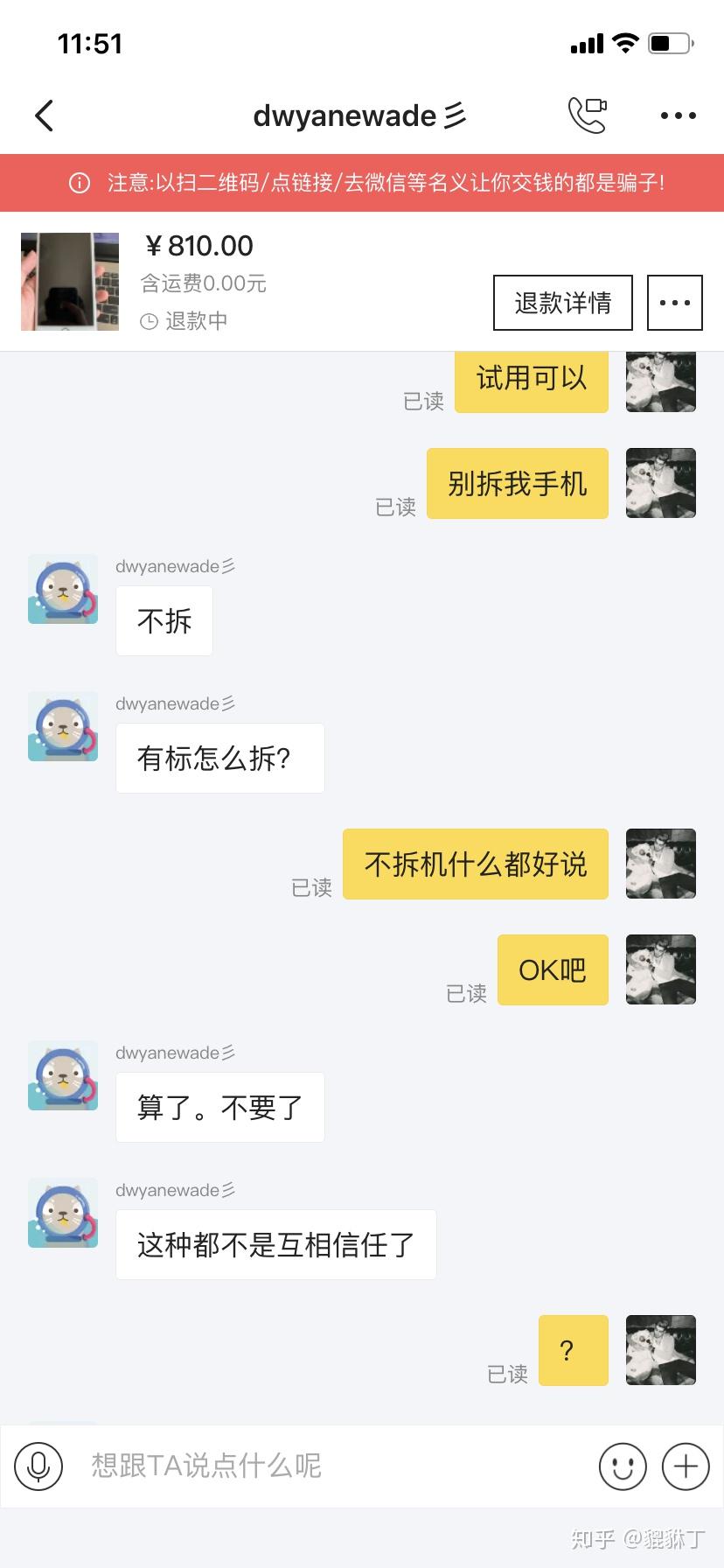Open my avatar beside 别拆我手机
The width and height of the screenshot is (724, 1568).
pos(661,483)
